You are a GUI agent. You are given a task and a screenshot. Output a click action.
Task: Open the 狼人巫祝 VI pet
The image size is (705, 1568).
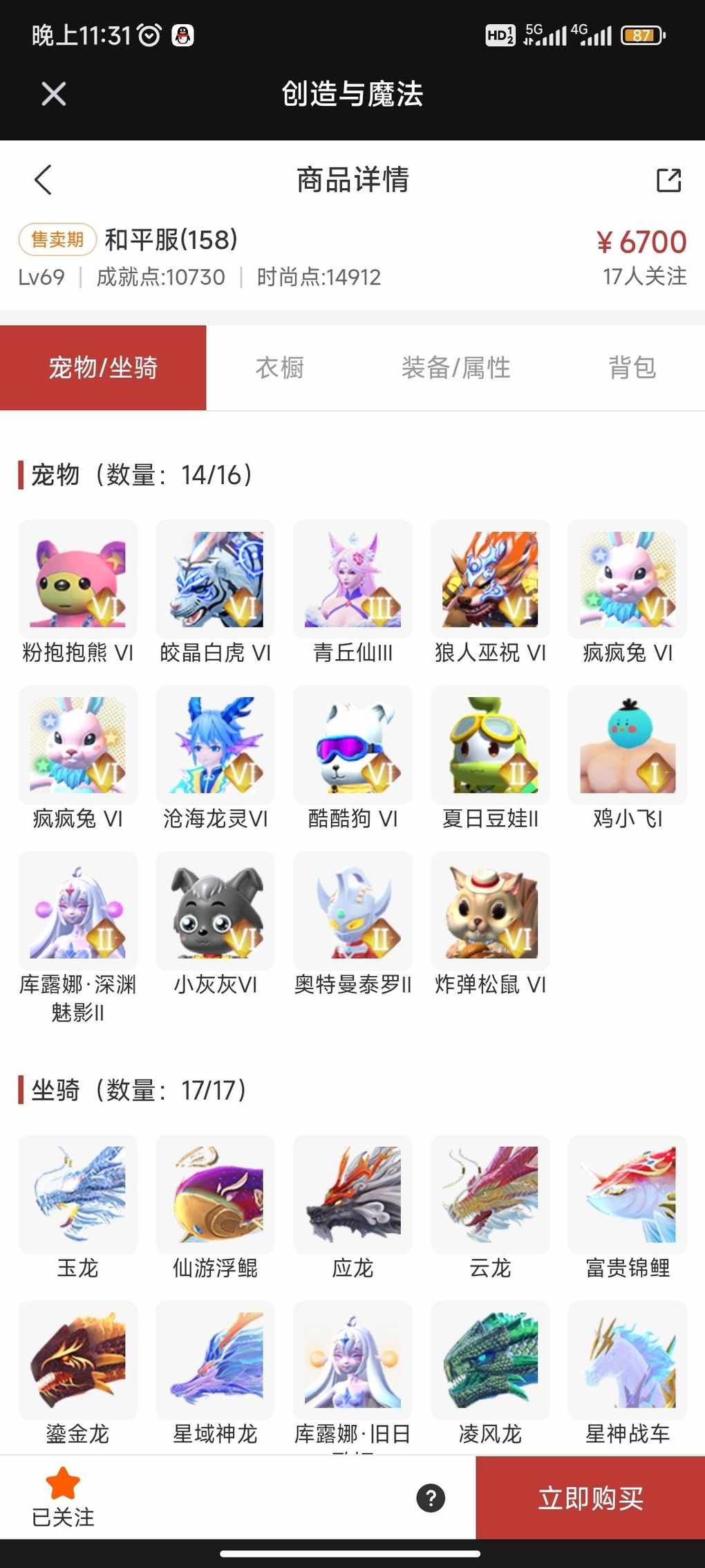tap(490, 580)
